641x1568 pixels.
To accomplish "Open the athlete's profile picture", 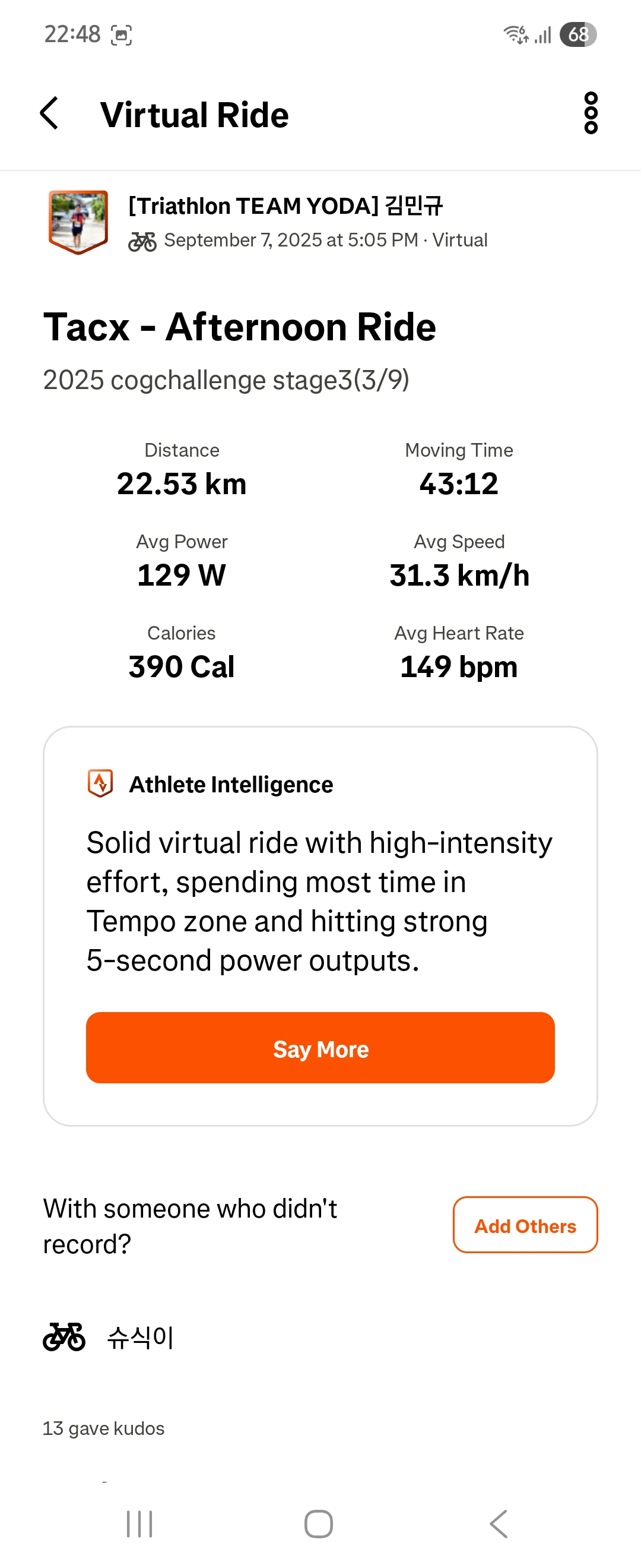I will (78, 222).
